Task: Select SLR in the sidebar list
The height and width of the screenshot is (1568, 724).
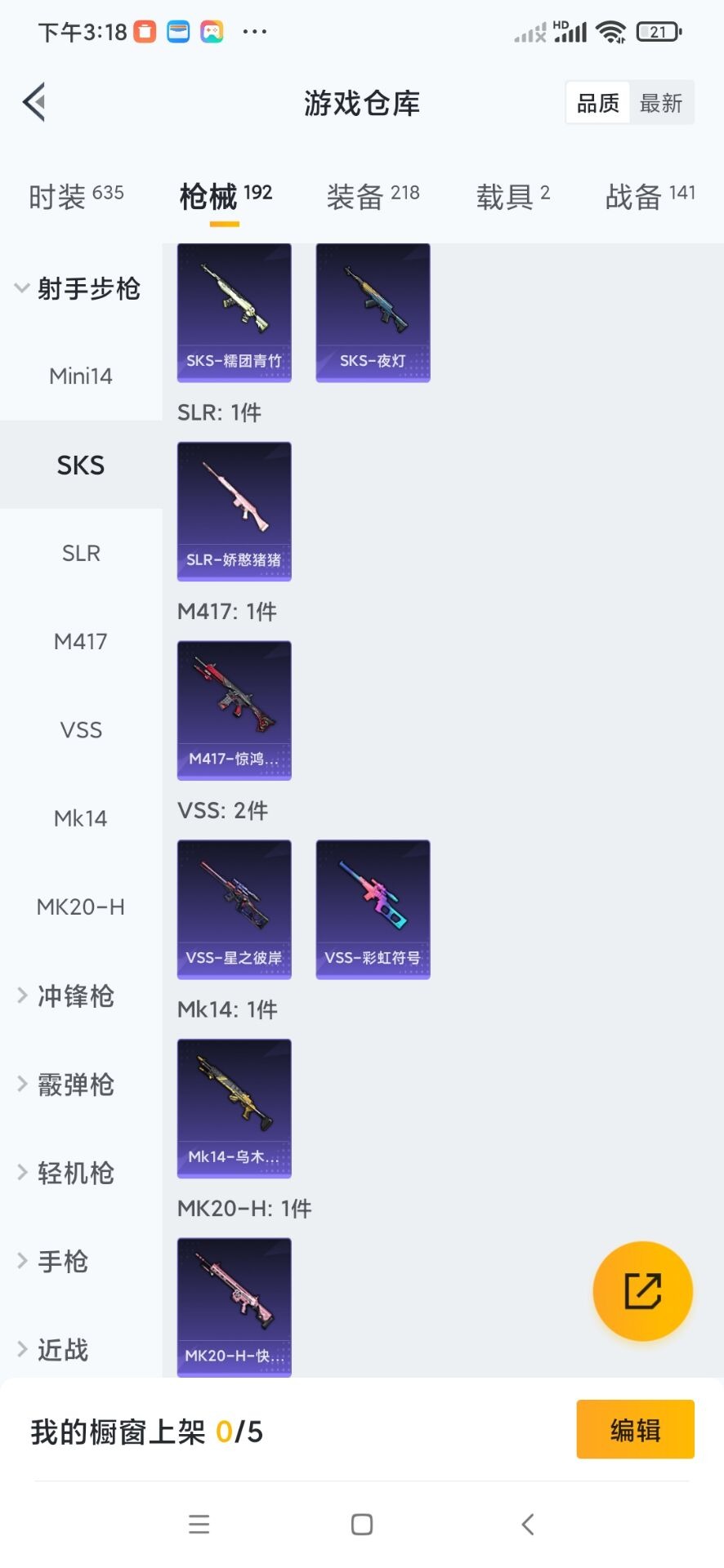Action: [80, 553]
